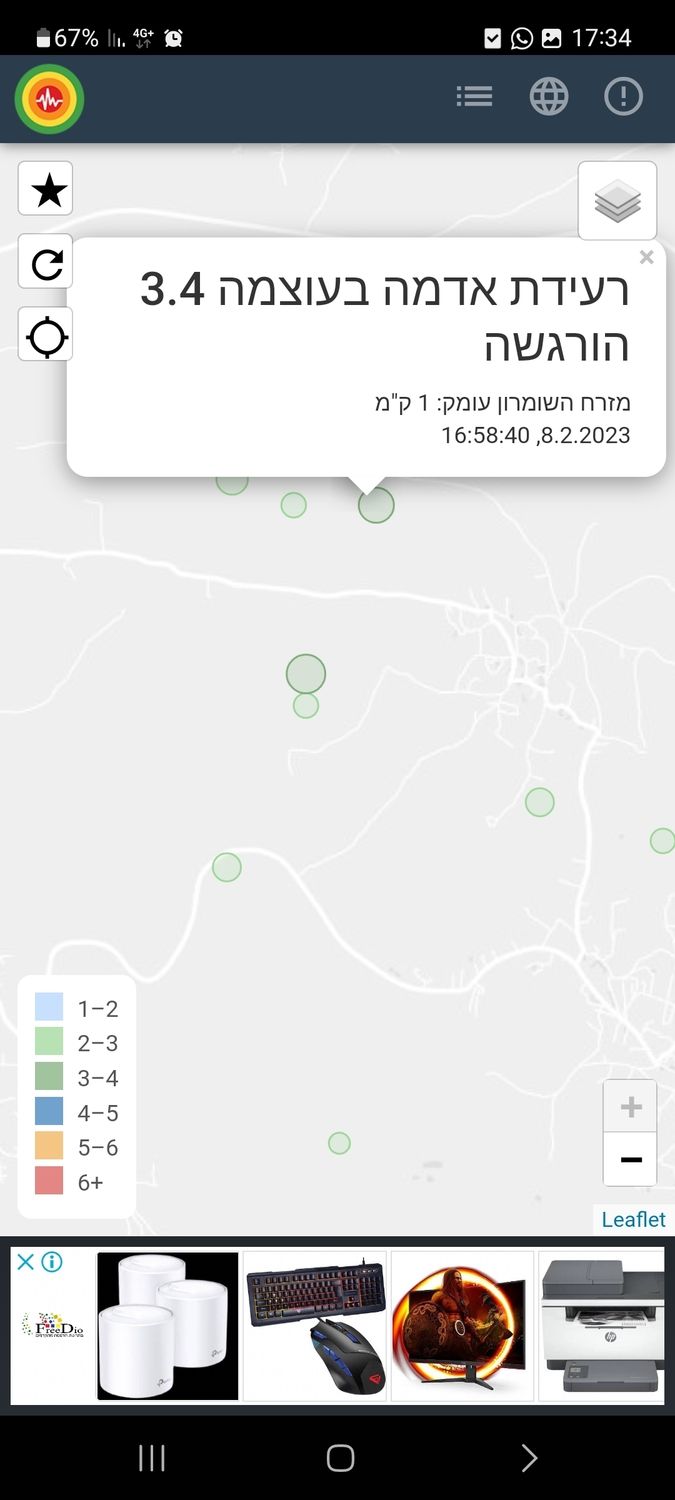Open the Leaflet attribution link

click(633, 1219)
